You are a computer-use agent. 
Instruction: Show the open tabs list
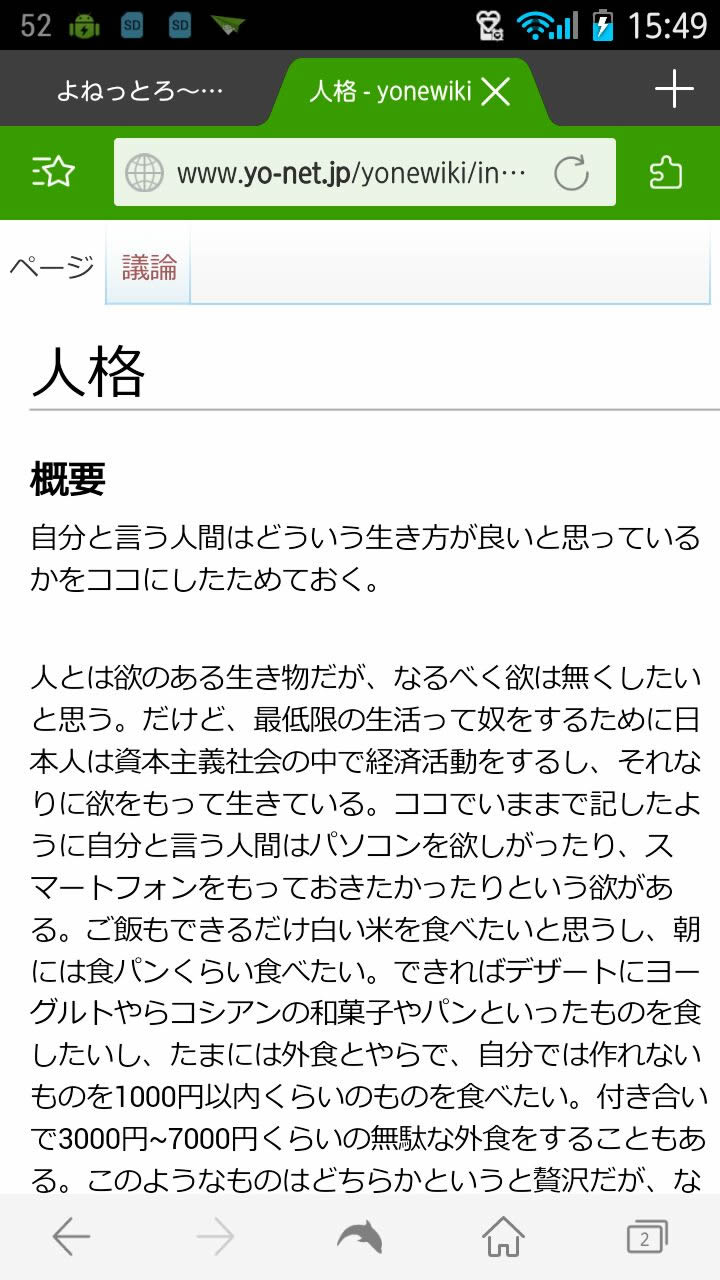tap(646, 1238)
